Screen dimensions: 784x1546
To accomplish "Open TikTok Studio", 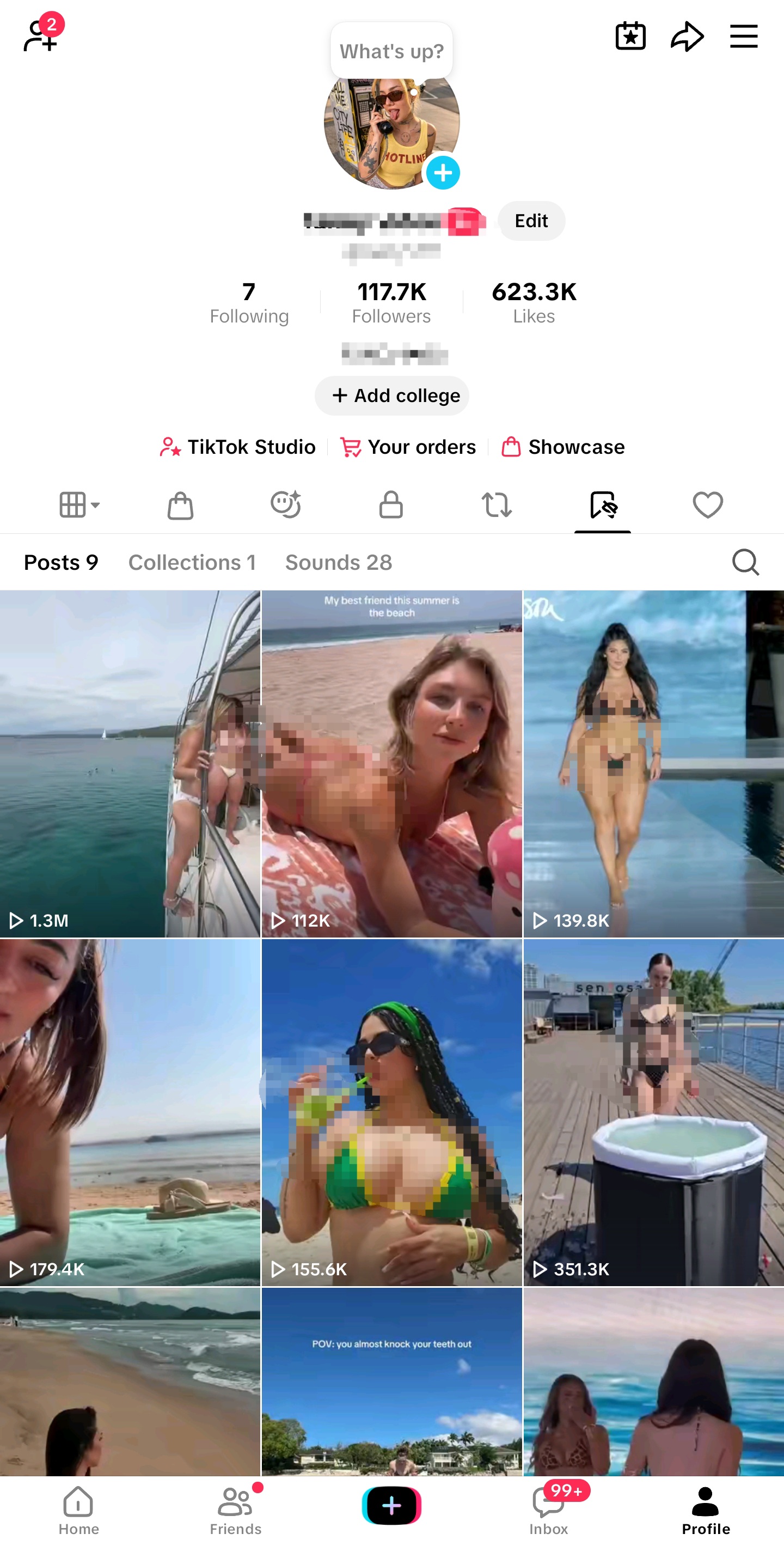I will [x=237, y=447].
